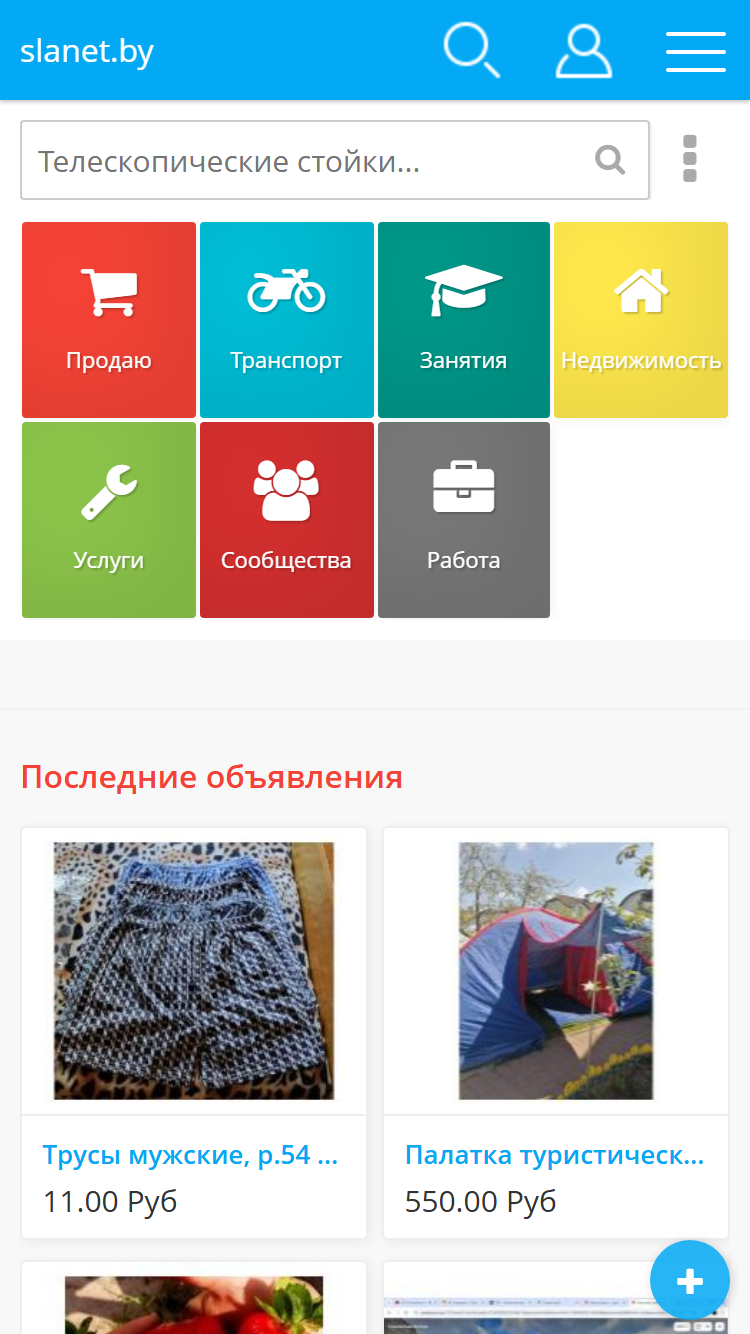Choose the Услуги category tile
Screen dimensions: 750x1334
(x=109, y=520)
